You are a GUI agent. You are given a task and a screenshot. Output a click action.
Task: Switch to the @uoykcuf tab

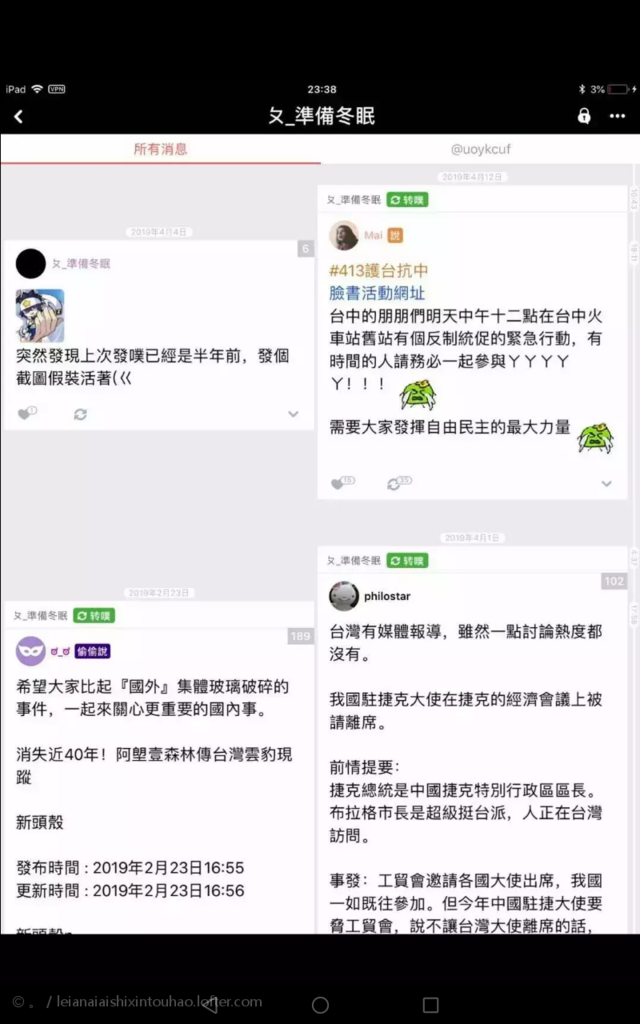click(x=480, y=149)
